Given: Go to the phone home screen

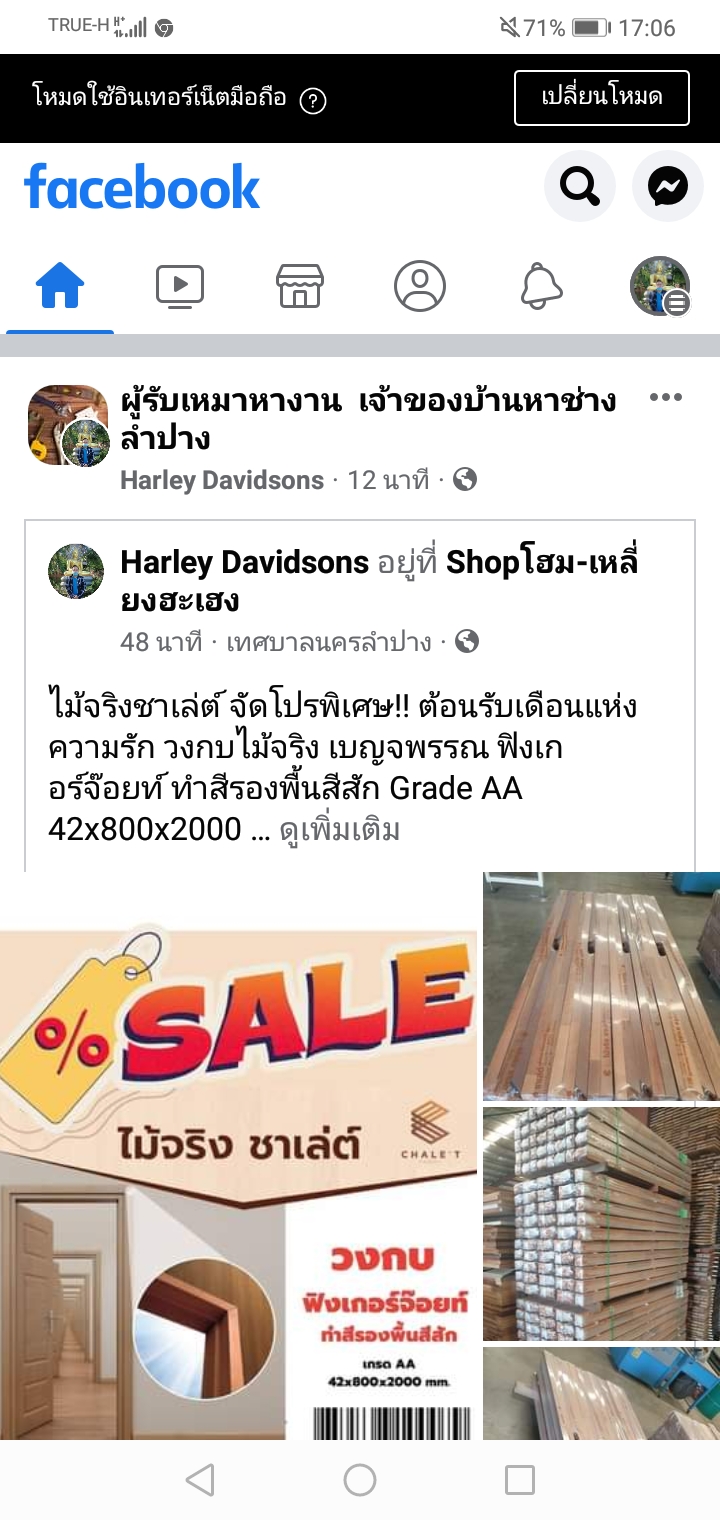Looking at the screenshot, I should pos(360,1480).
